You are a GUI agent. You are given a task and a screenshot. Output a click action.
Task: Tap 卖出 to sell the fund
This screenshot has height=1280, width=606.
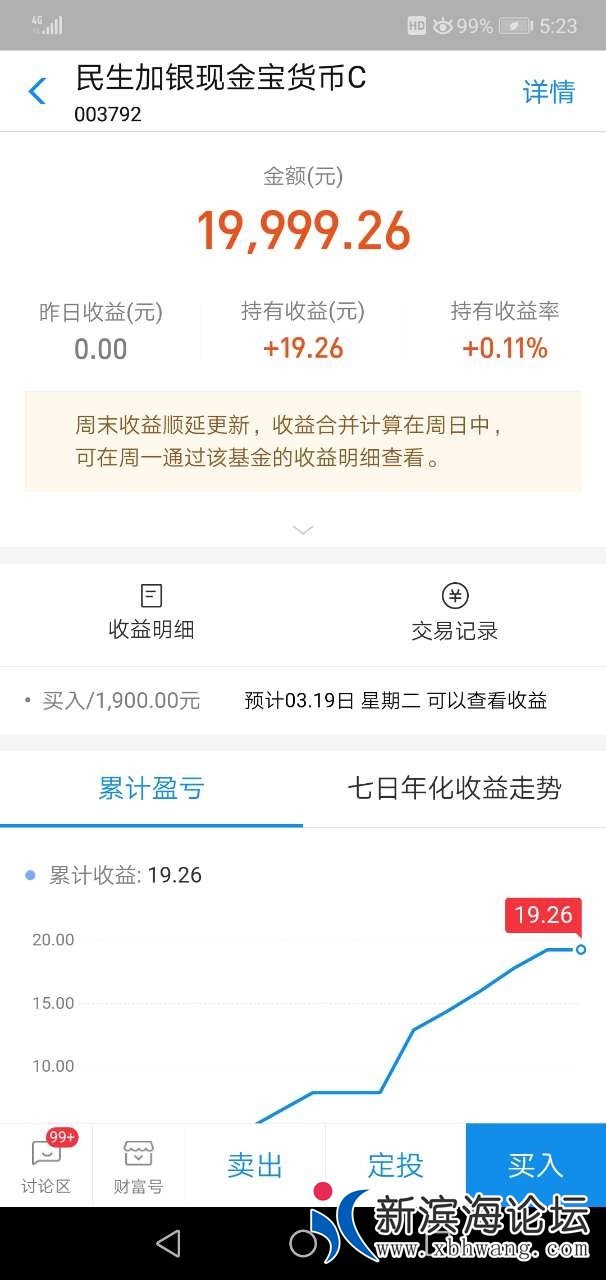tap(255, 1165)
